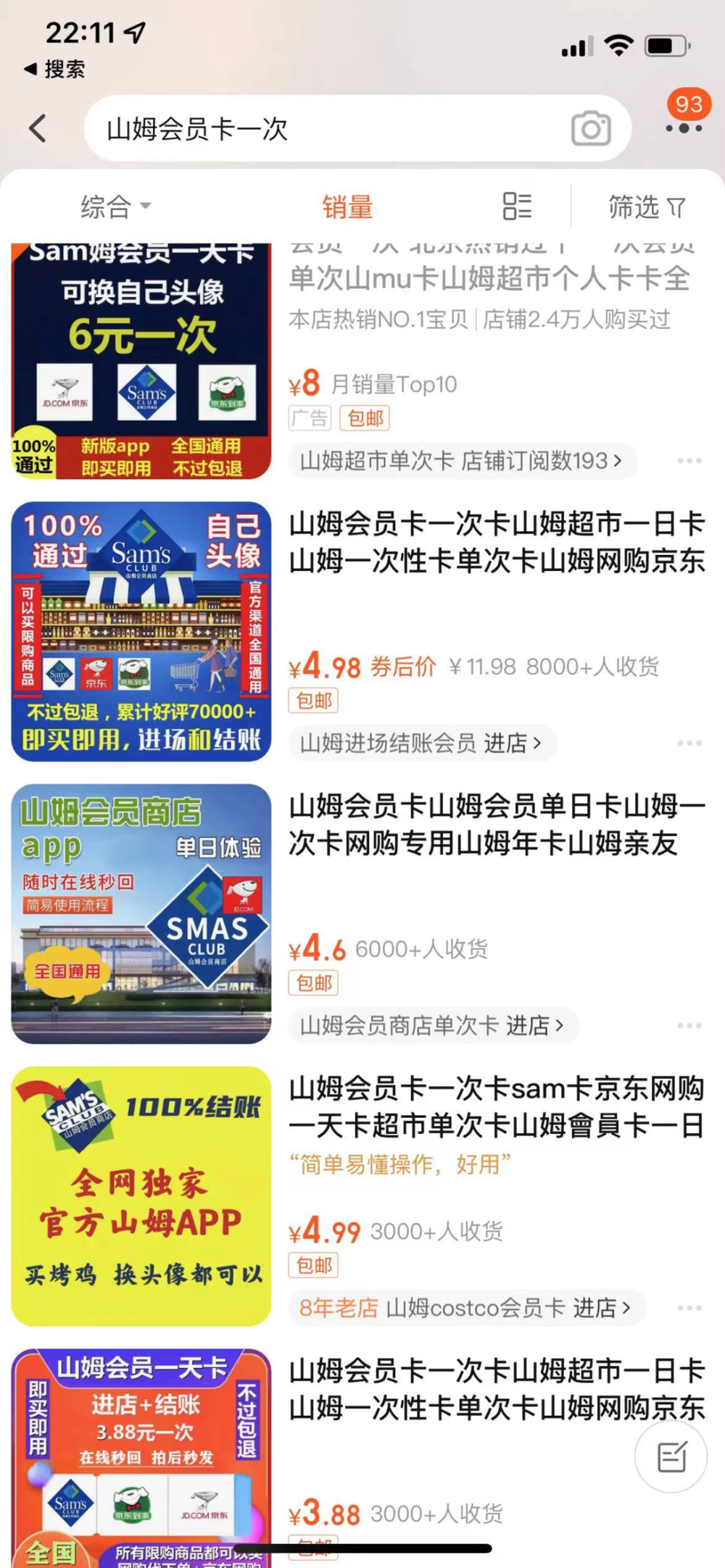Open the ¥4.6 山姆会员单日卡 listing
The image size is (725, 1568).
click(497, 825)
